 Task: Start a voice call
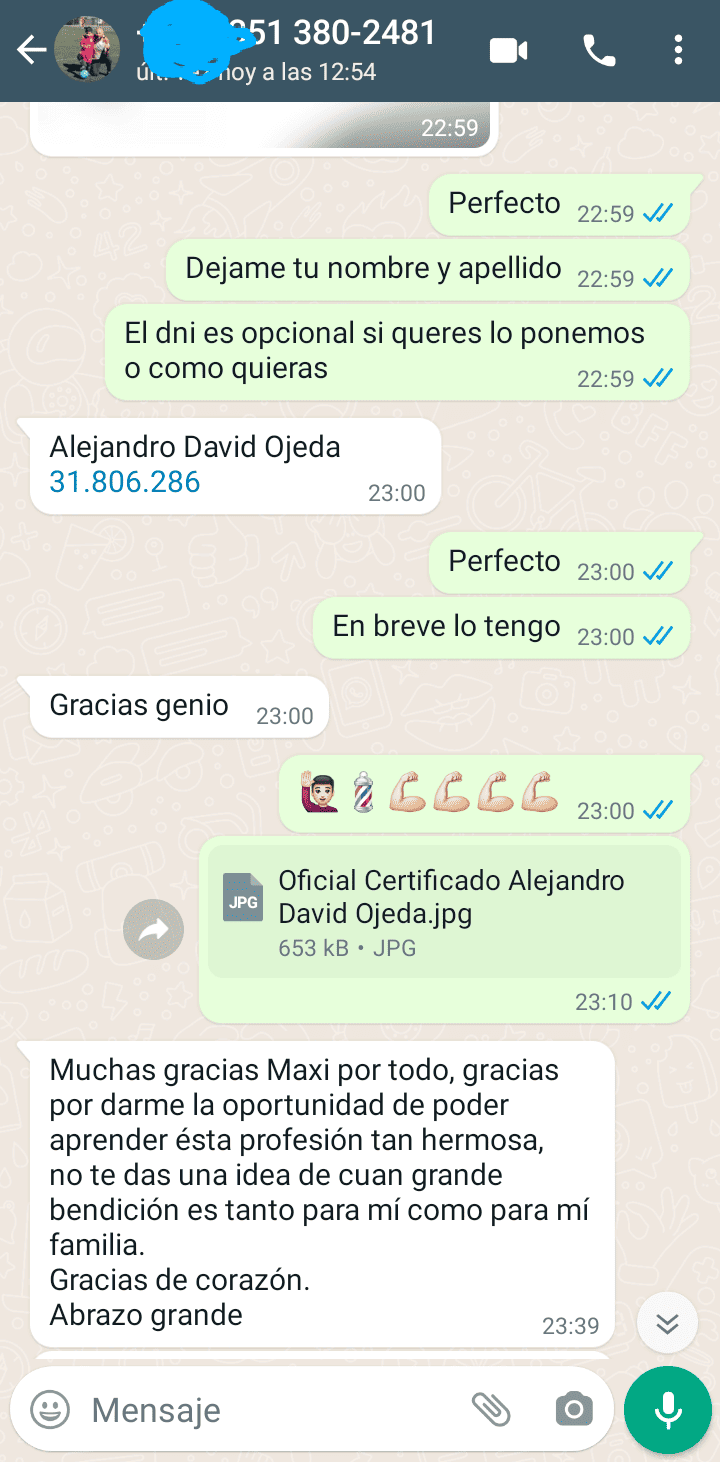[599, 51]
